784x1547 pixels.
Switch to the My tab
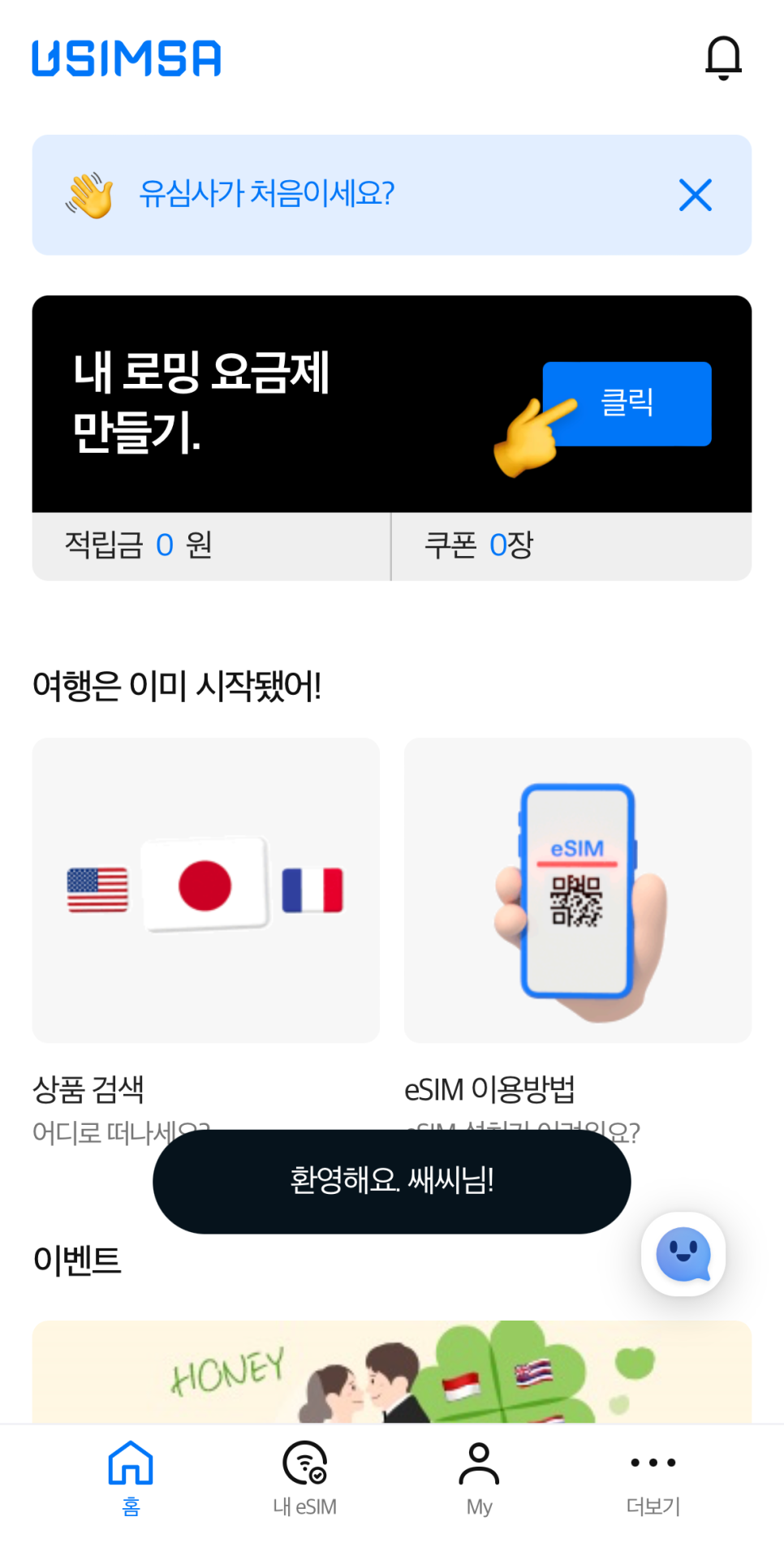tap(479, 1478)
